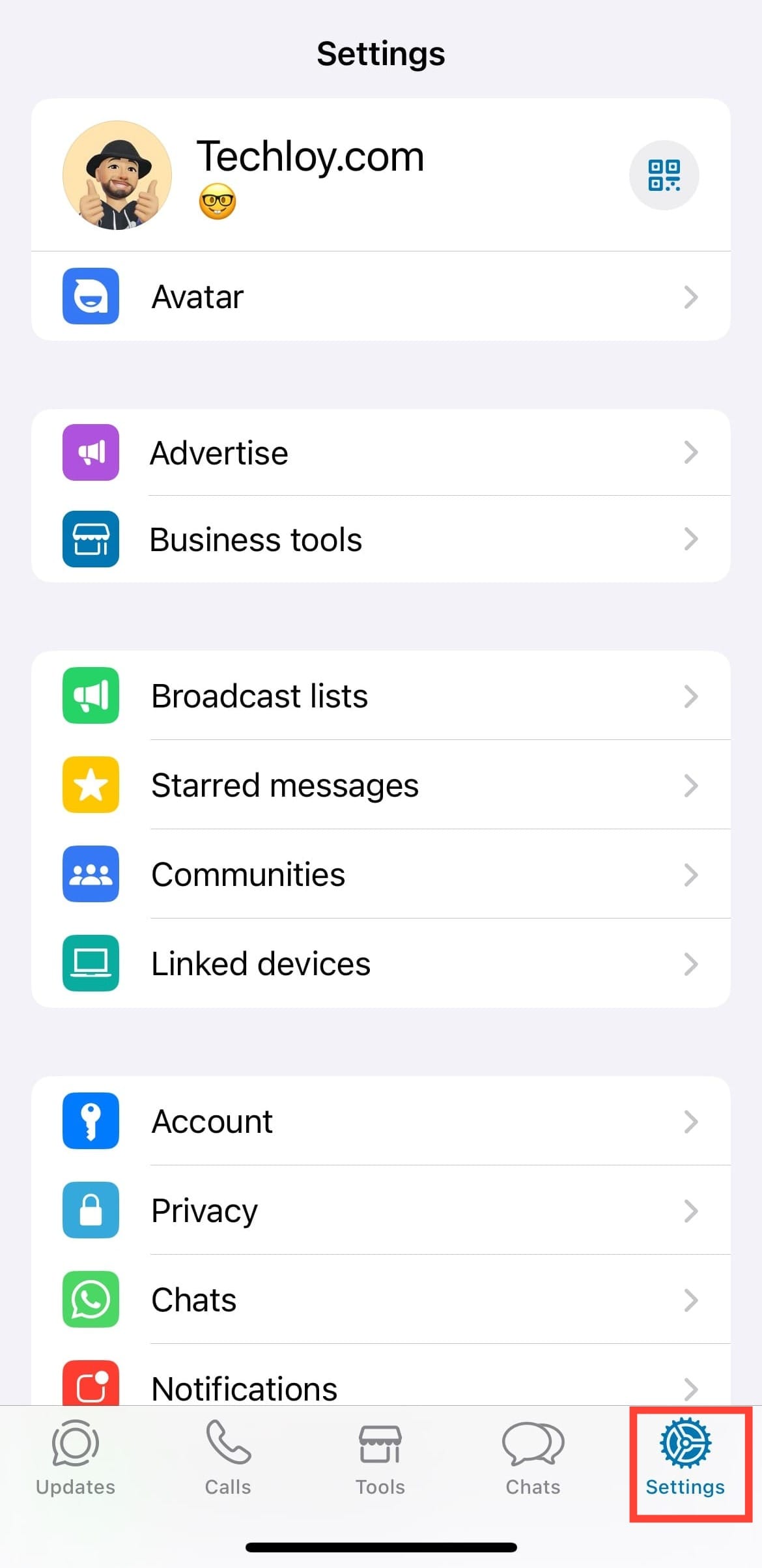762x1568 pixels.
Task: Open the Advertise option
Action: pyautogui.click(x=380, y=453)
